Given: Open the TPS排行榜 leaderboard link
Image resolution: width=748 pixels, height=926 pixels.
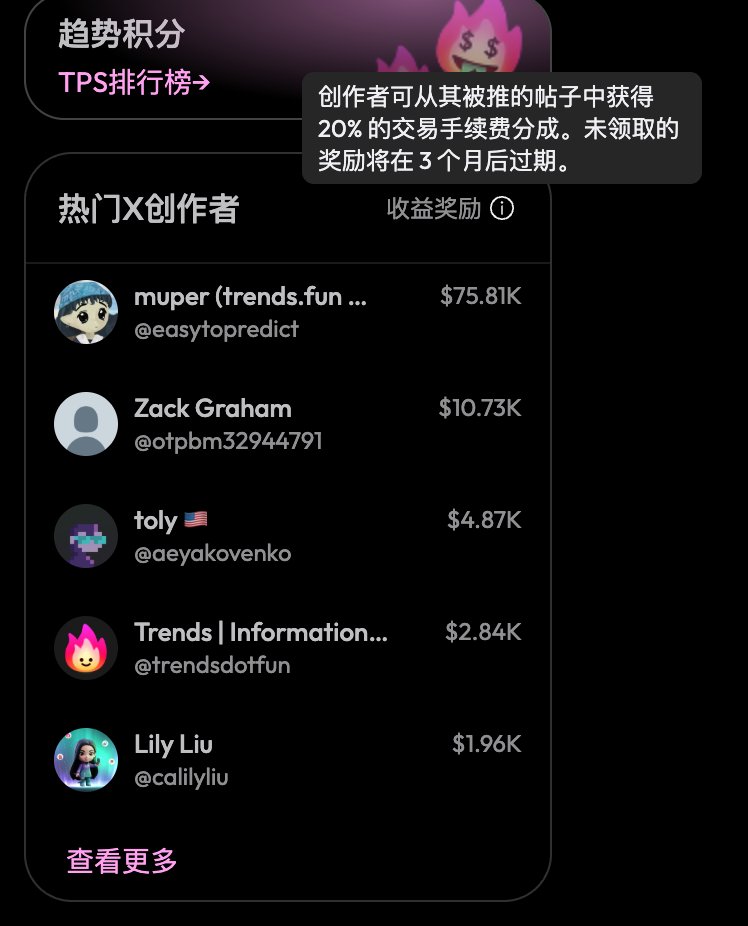Looking at the screenshot, I should point(134,82).
